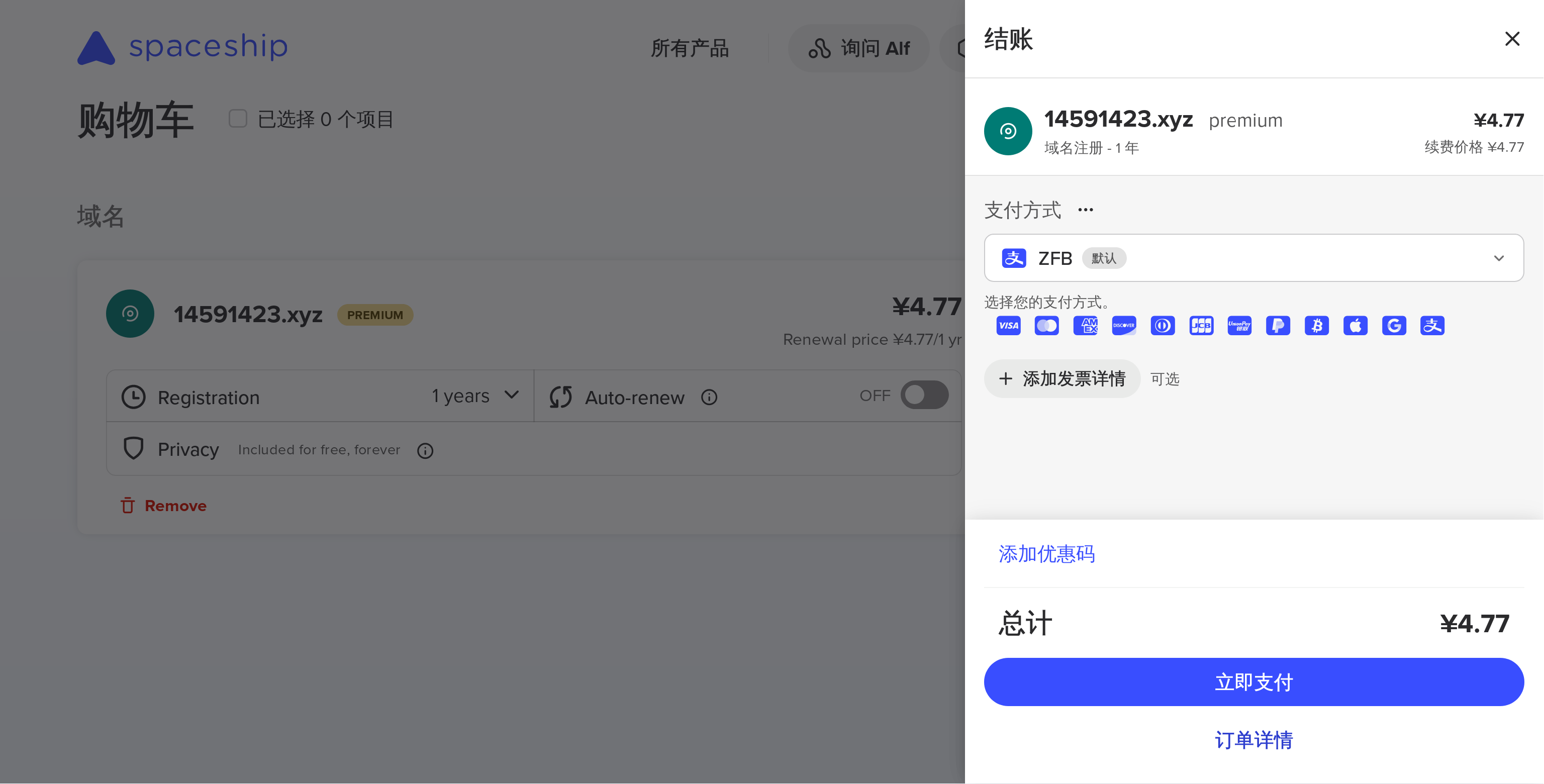The width and height of the screenshot is (1544, 784).
Task: View order details (订单详情)
Action: [1253, 740]
